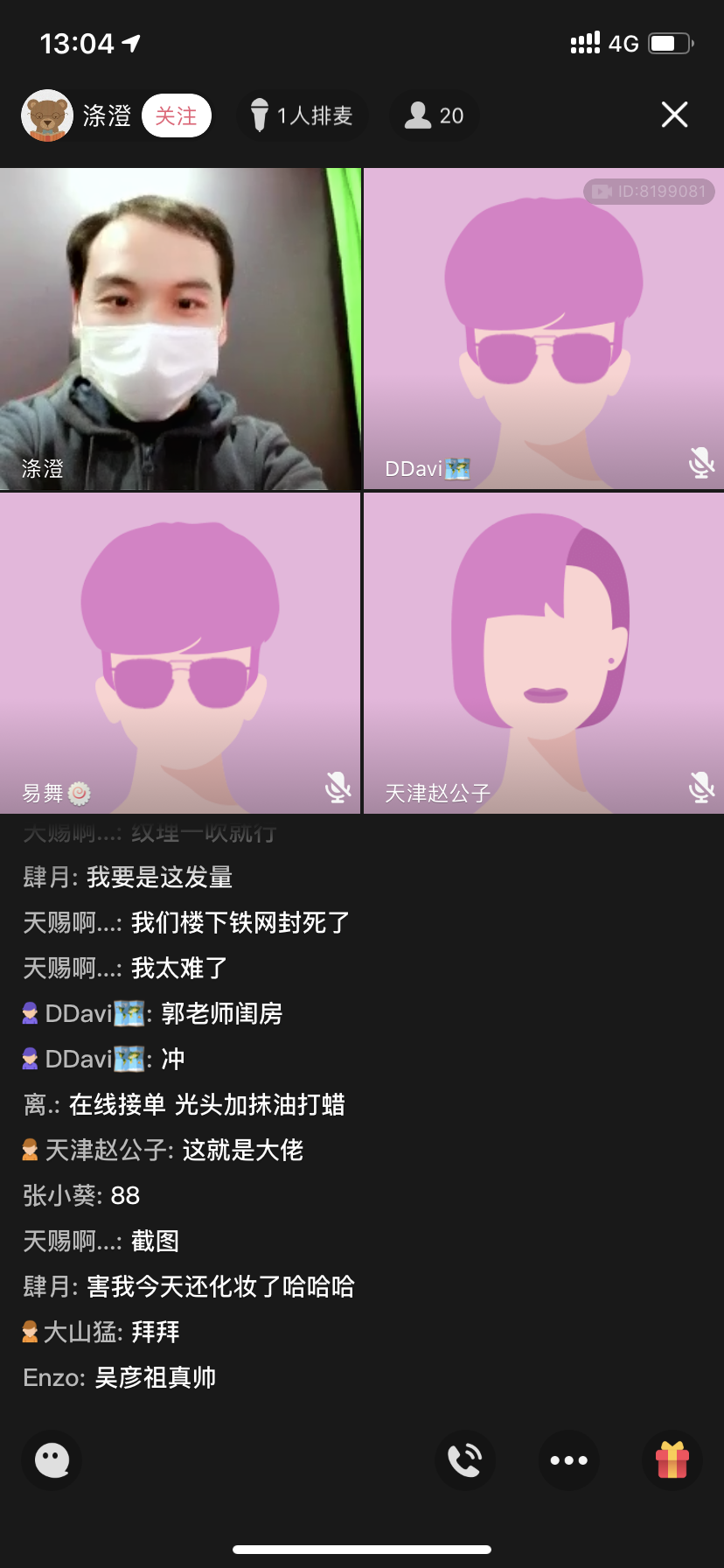Open the chat comment bubble
Screen dimensions: 724x1568
[52, 1460]
